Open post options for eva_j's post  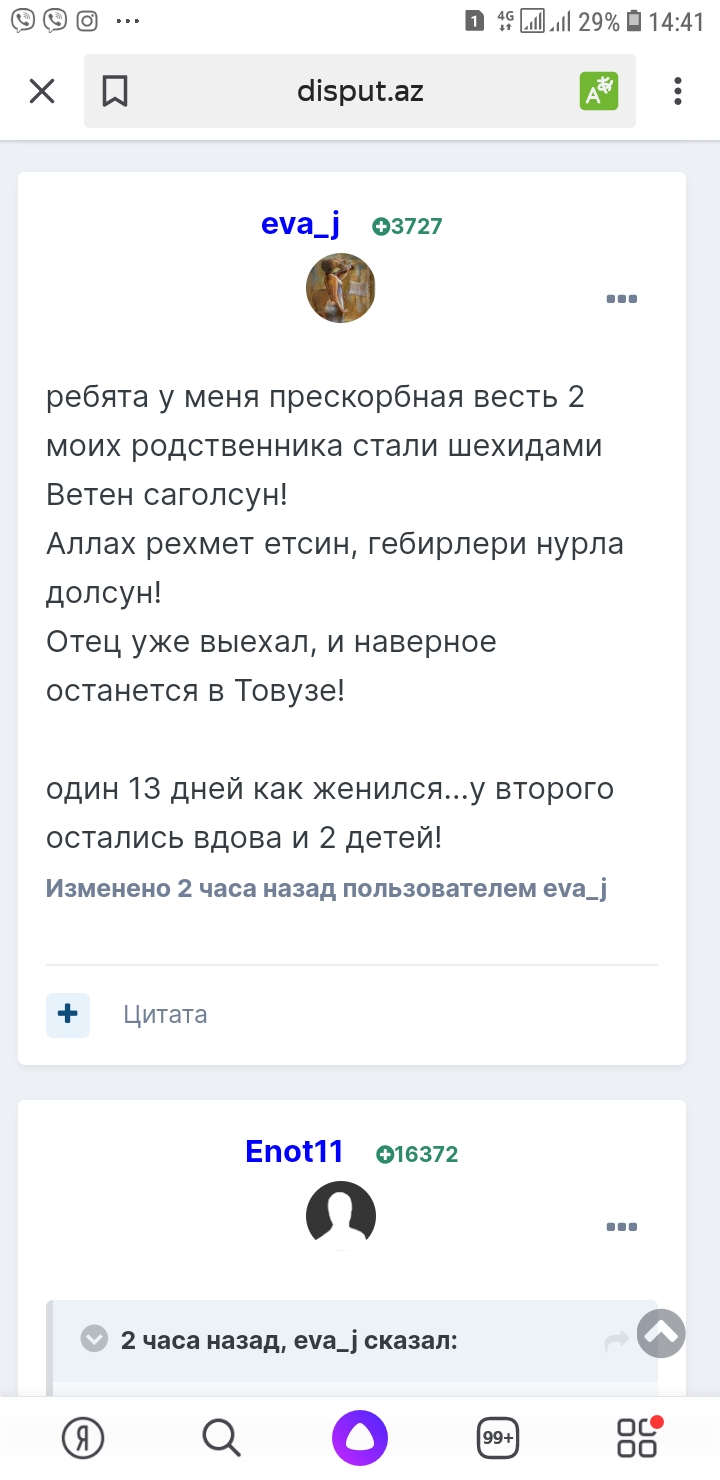pos(621,299)
